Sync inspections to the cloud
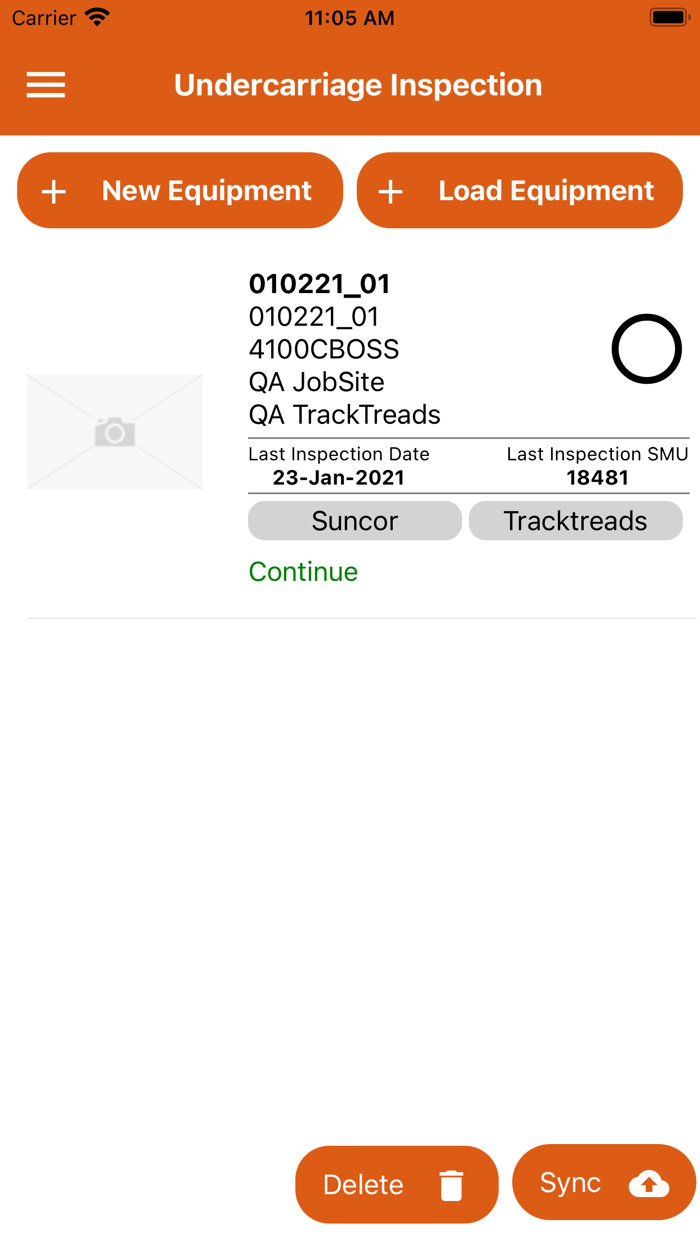The height and width of the screenshot is (1244, 700). coord(604,1183)
